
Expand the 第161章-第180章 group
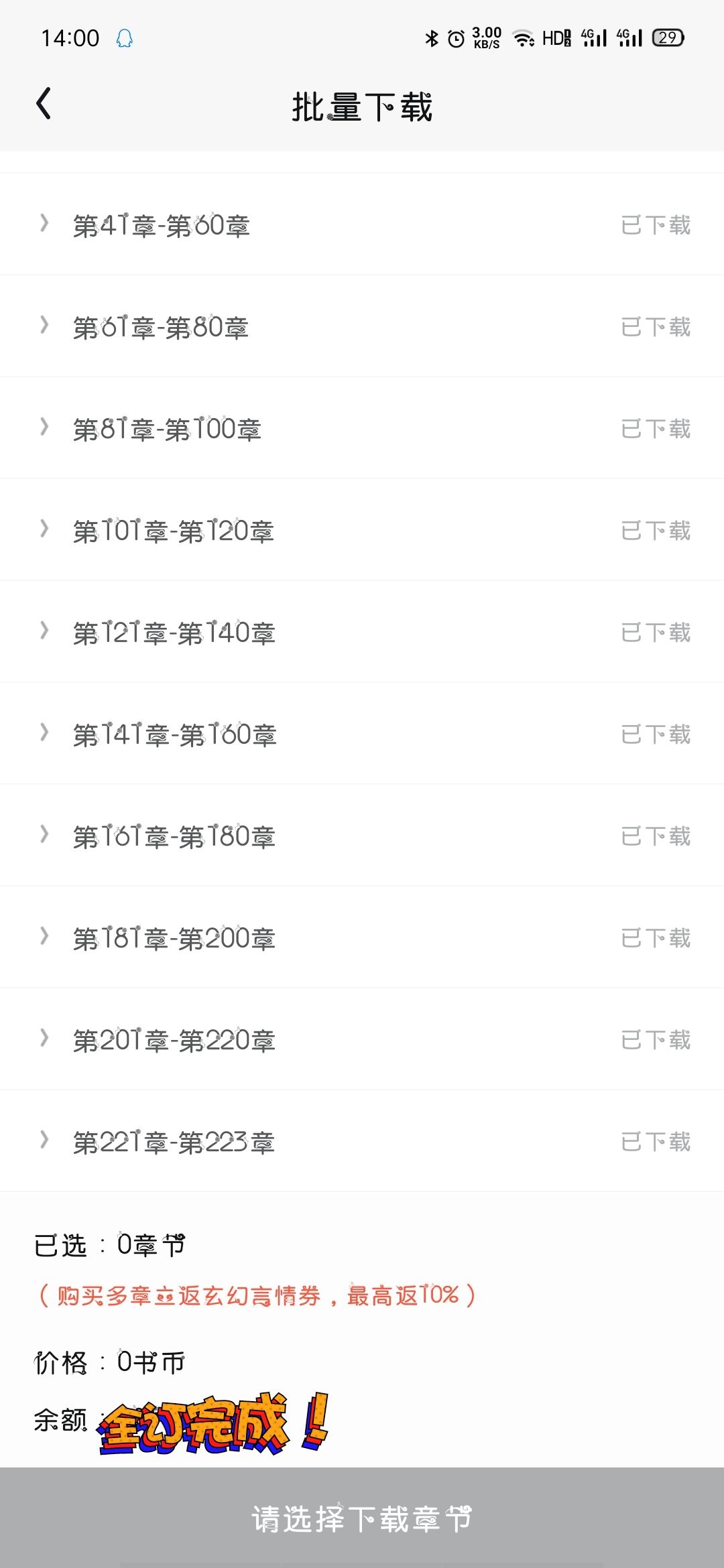coord(44,835)
